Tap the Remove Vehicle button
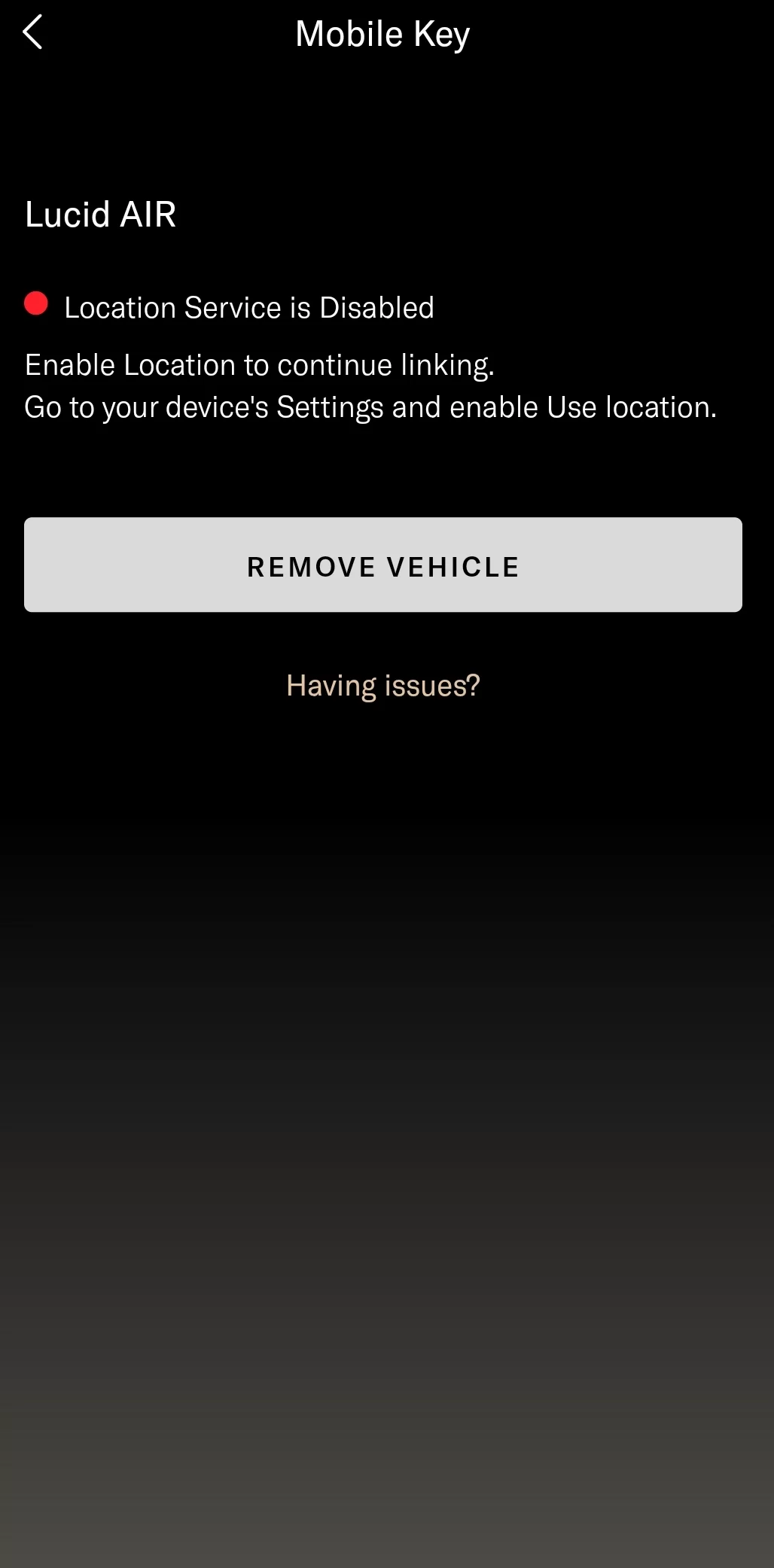Screen dimensions: 774x1568 point(383,565)
